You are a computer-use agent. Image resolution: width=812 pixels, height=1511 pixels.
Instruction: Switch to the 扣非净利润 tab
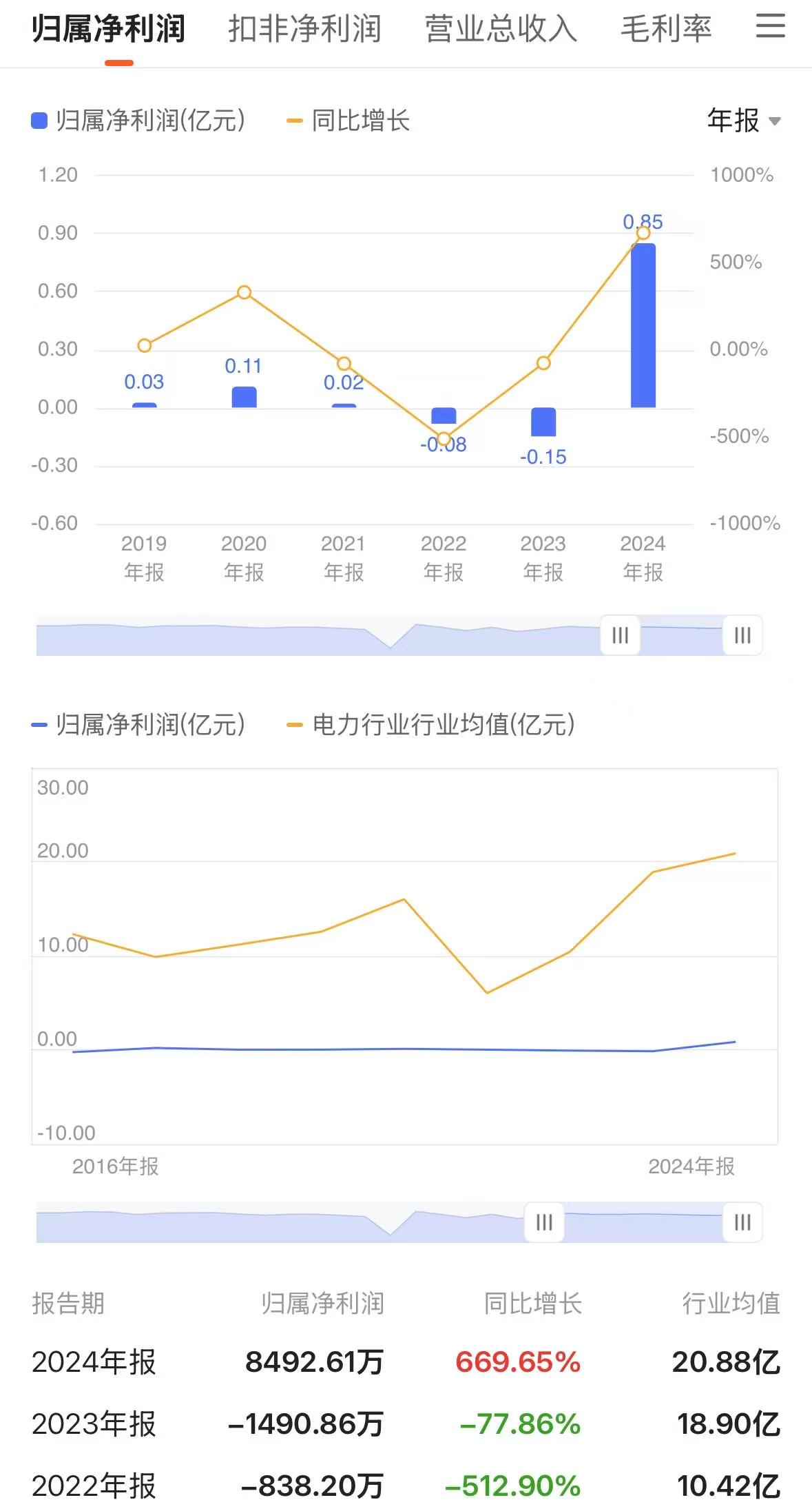304,29
